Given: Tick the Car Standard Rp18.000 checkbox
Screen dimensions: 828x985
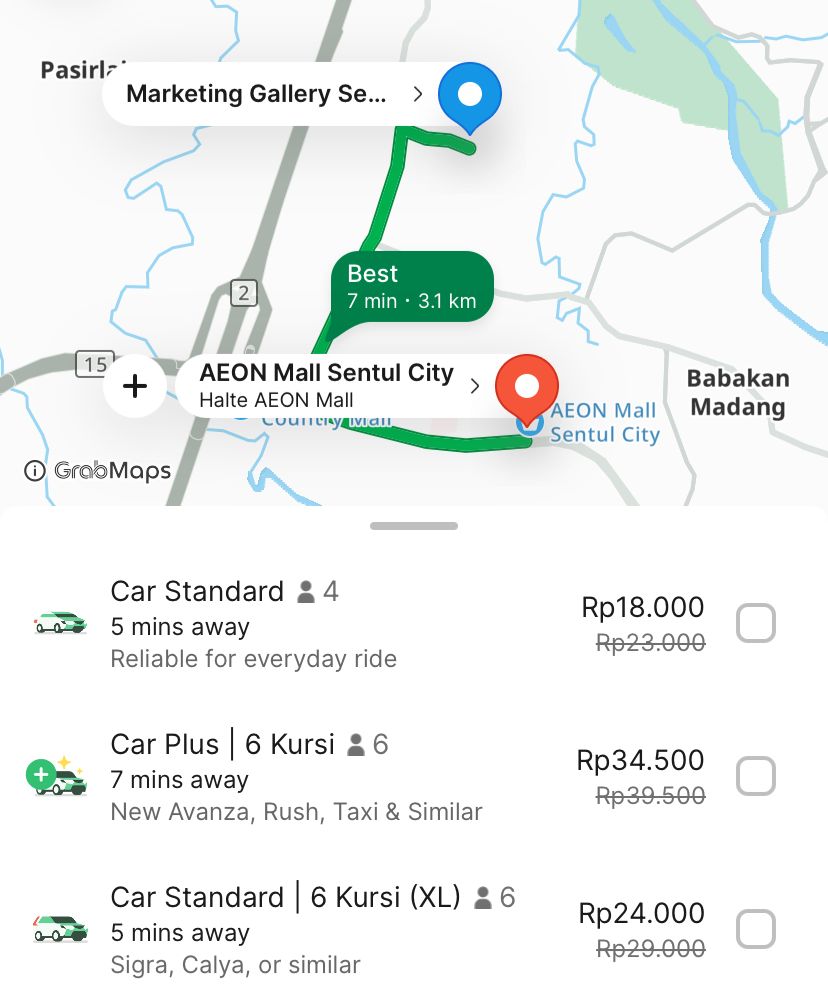Looking at the screenshot, I should (755, 624).
